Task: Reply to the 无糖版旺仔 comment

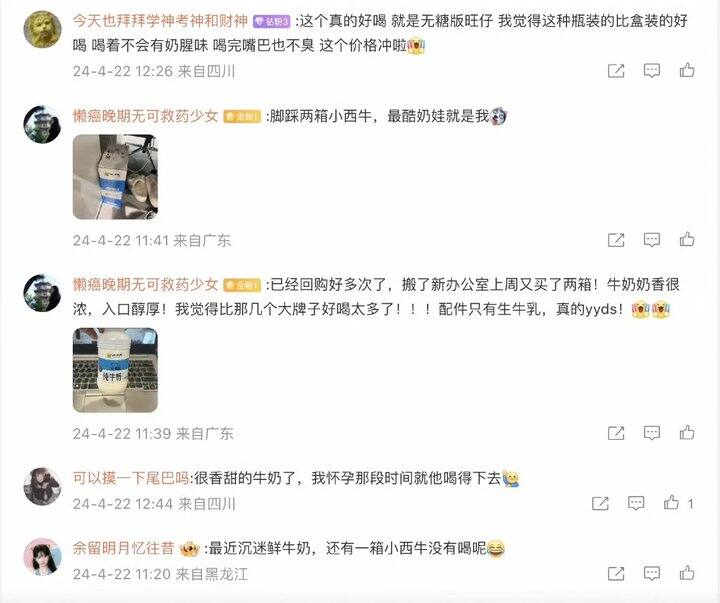Action: [652, 71]
